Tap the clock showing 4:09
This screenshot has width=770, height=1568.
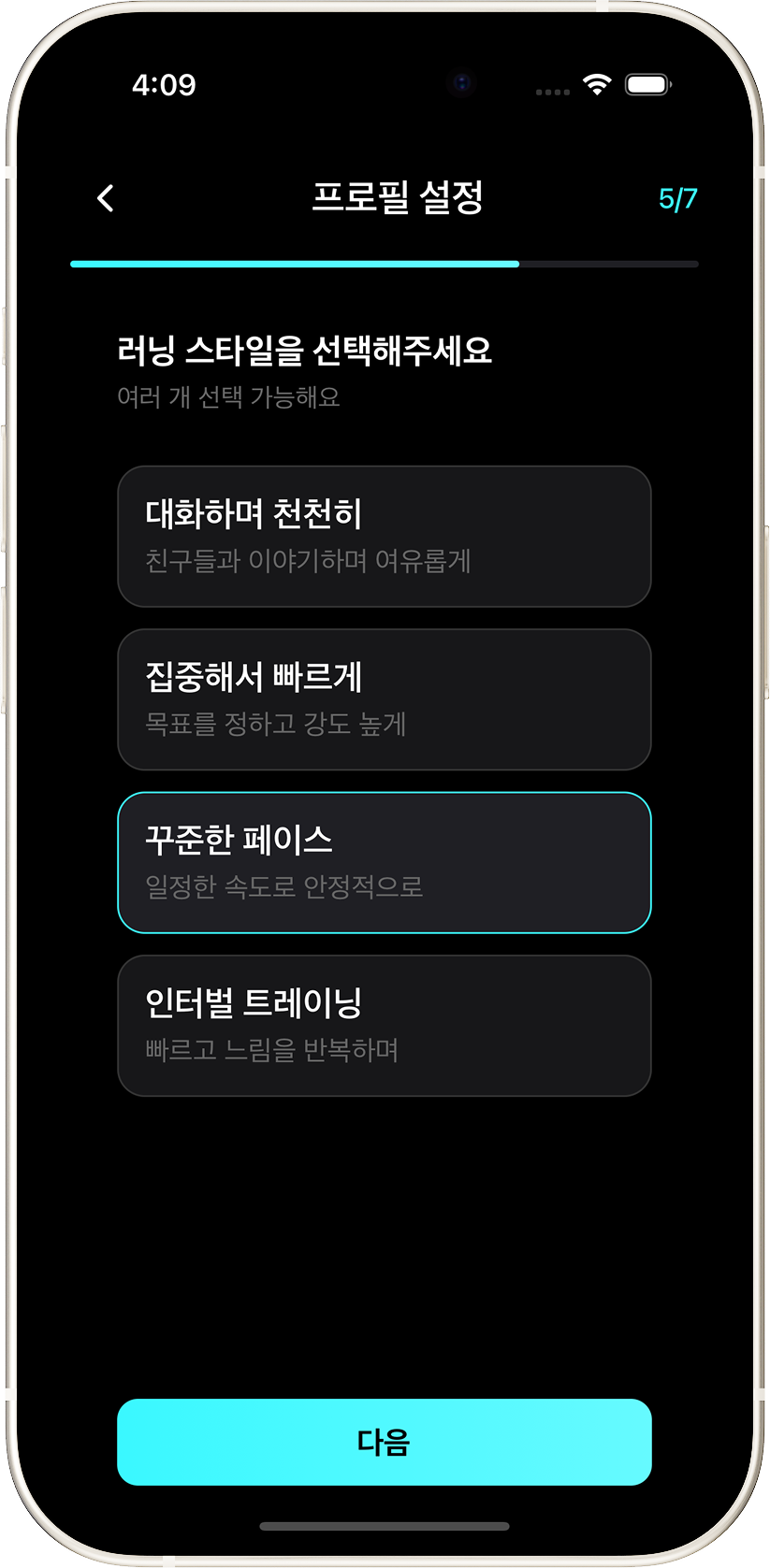(x=164, y=85)
